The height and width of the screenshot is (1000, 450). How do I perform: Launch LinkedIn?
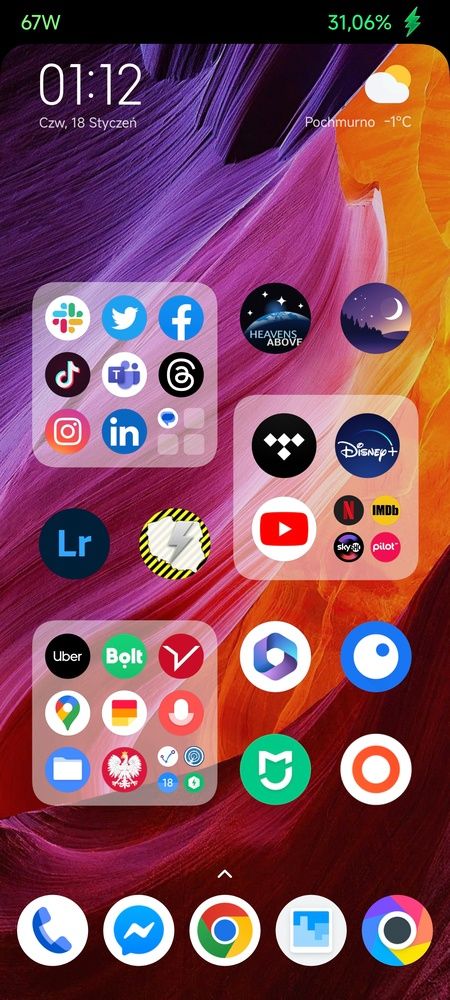point(124,432)
